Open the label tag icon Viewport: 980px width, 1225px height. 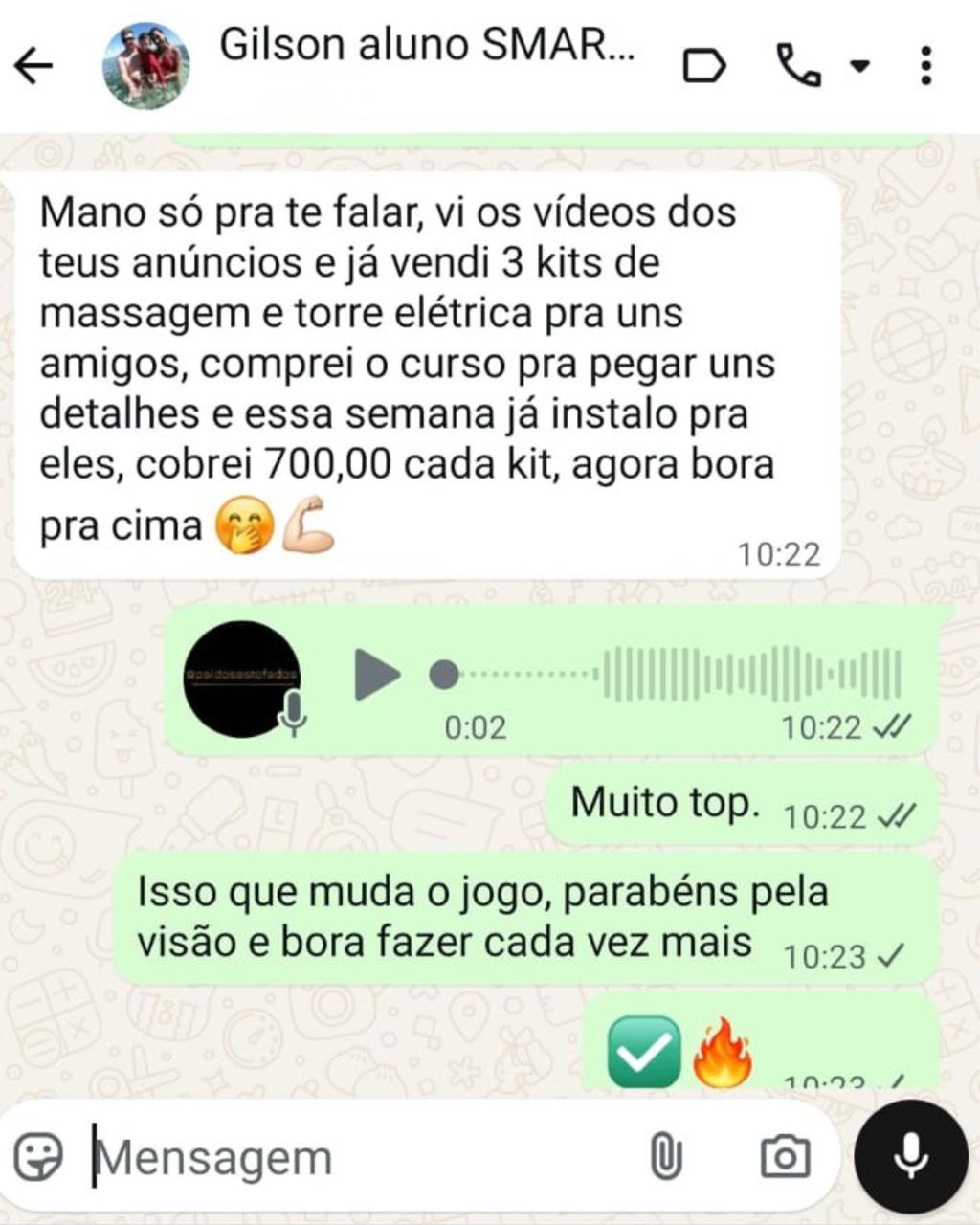(703, 66)
